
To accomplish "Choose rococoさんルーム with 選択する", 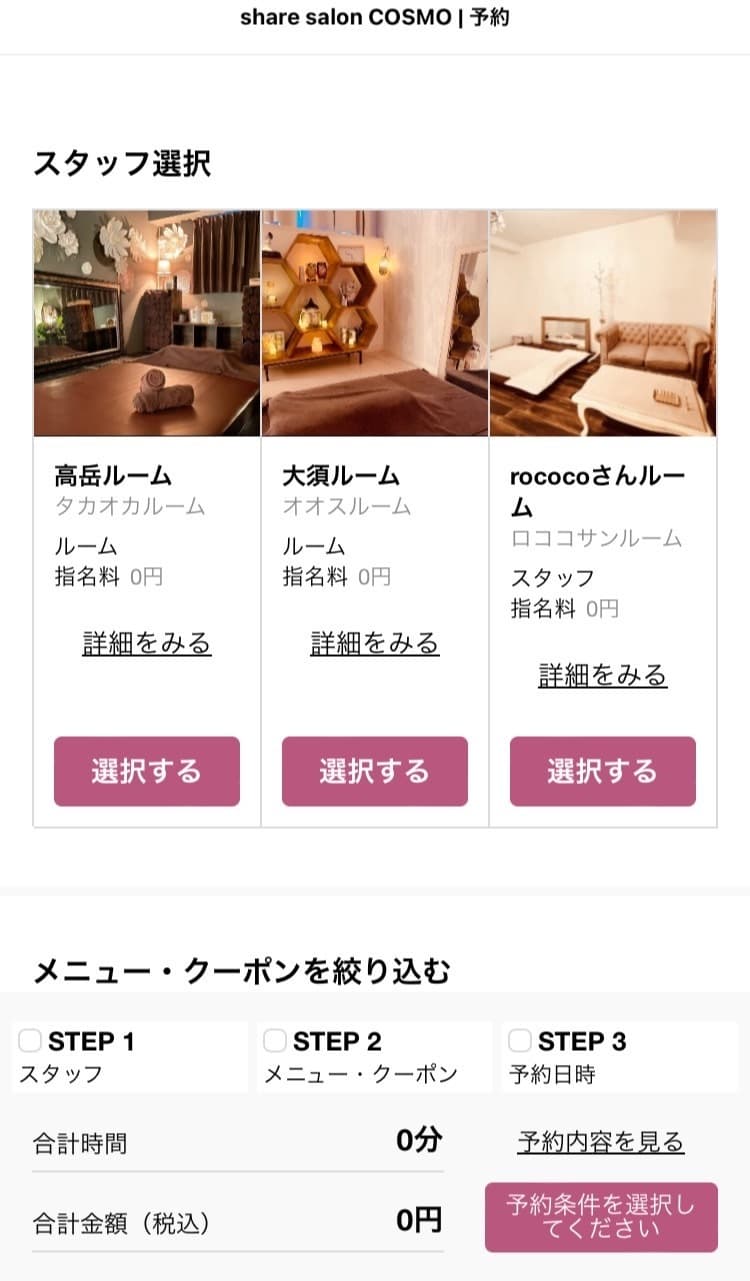I will [x=602, y=771].
